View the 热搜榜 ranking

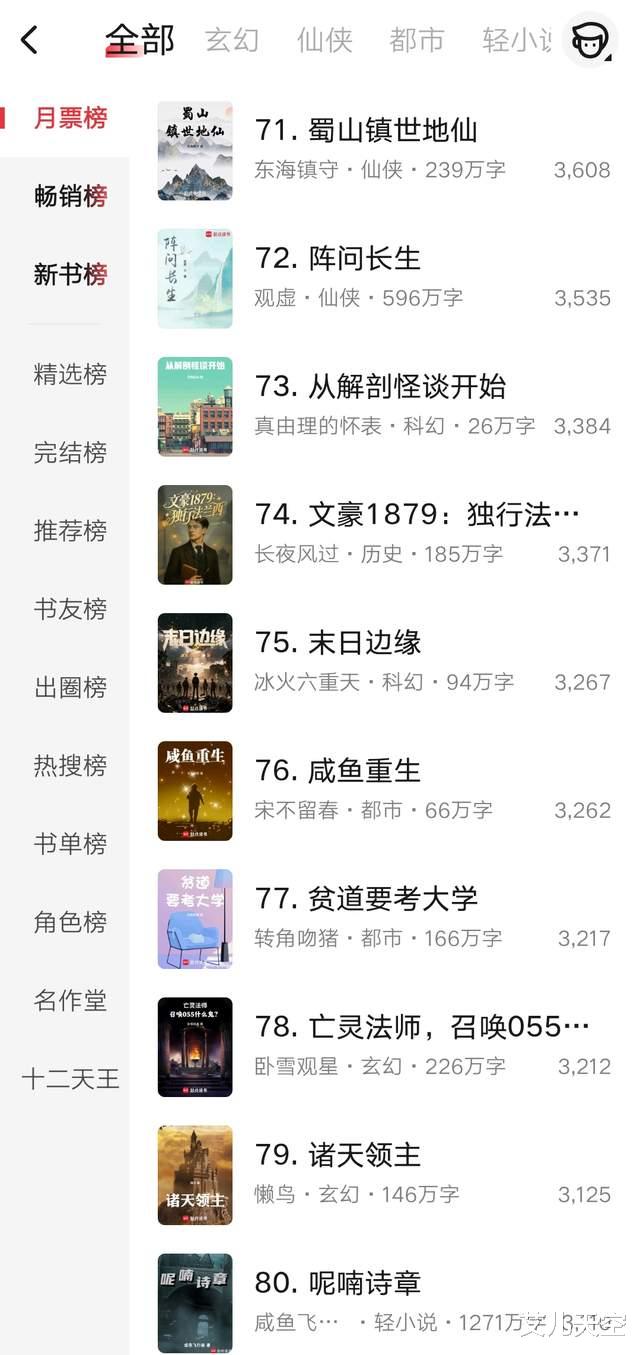point(70,765)
